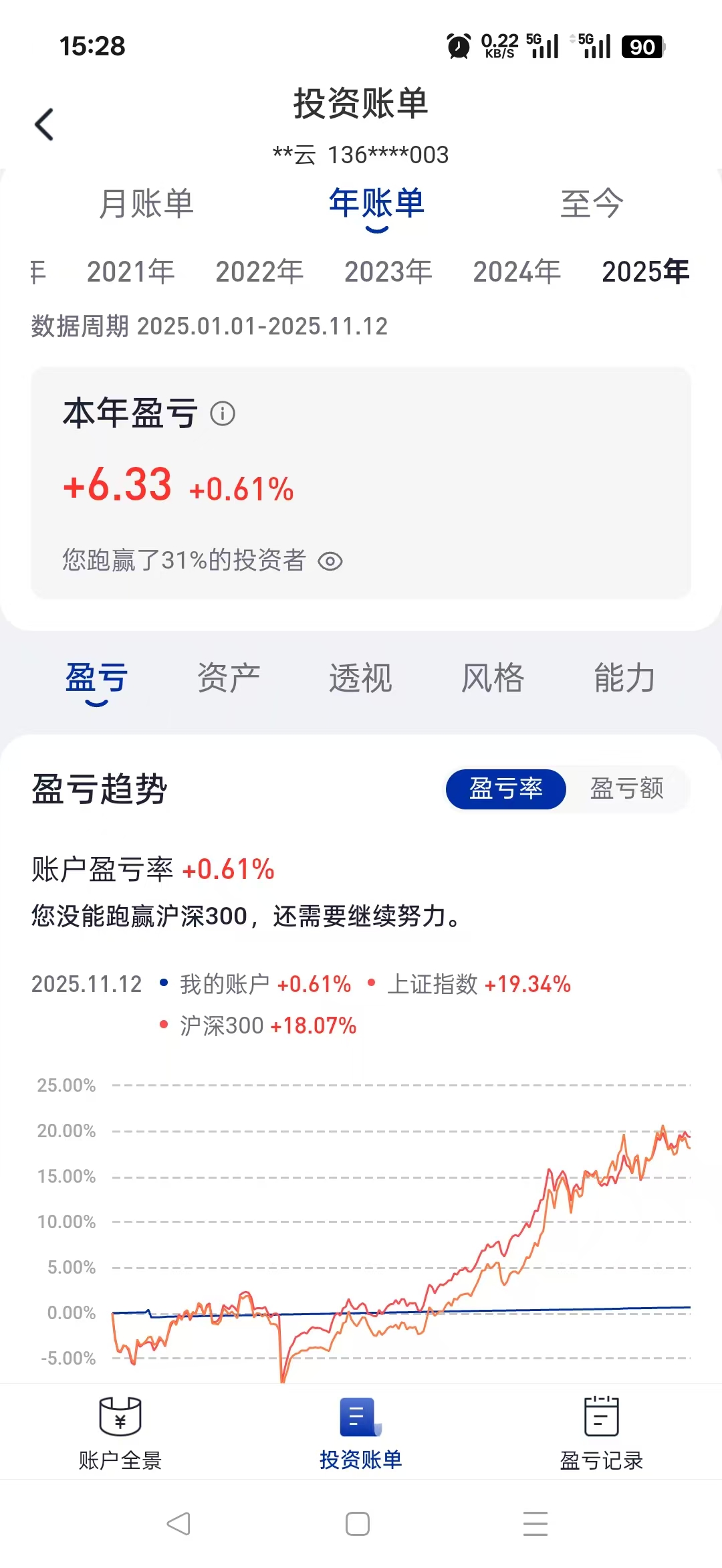The height and width of the screenshot is (1568, 722).
Task: Show the chart as 盈亏额
Action: click(x=626, y=789)
